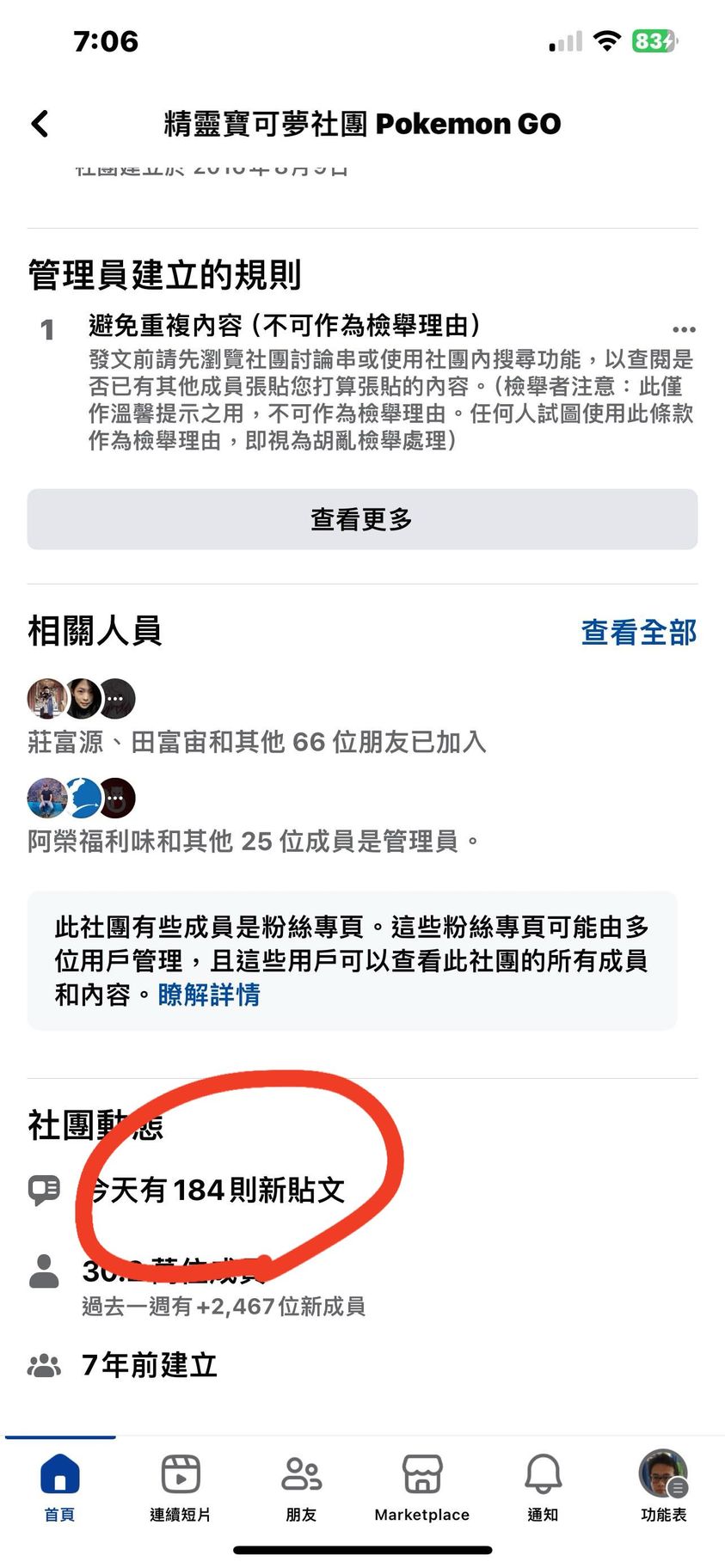Screen dimensions: 725x1568
Task: Switch to the 連續短片 tab
Action: tap(181, 1487)
